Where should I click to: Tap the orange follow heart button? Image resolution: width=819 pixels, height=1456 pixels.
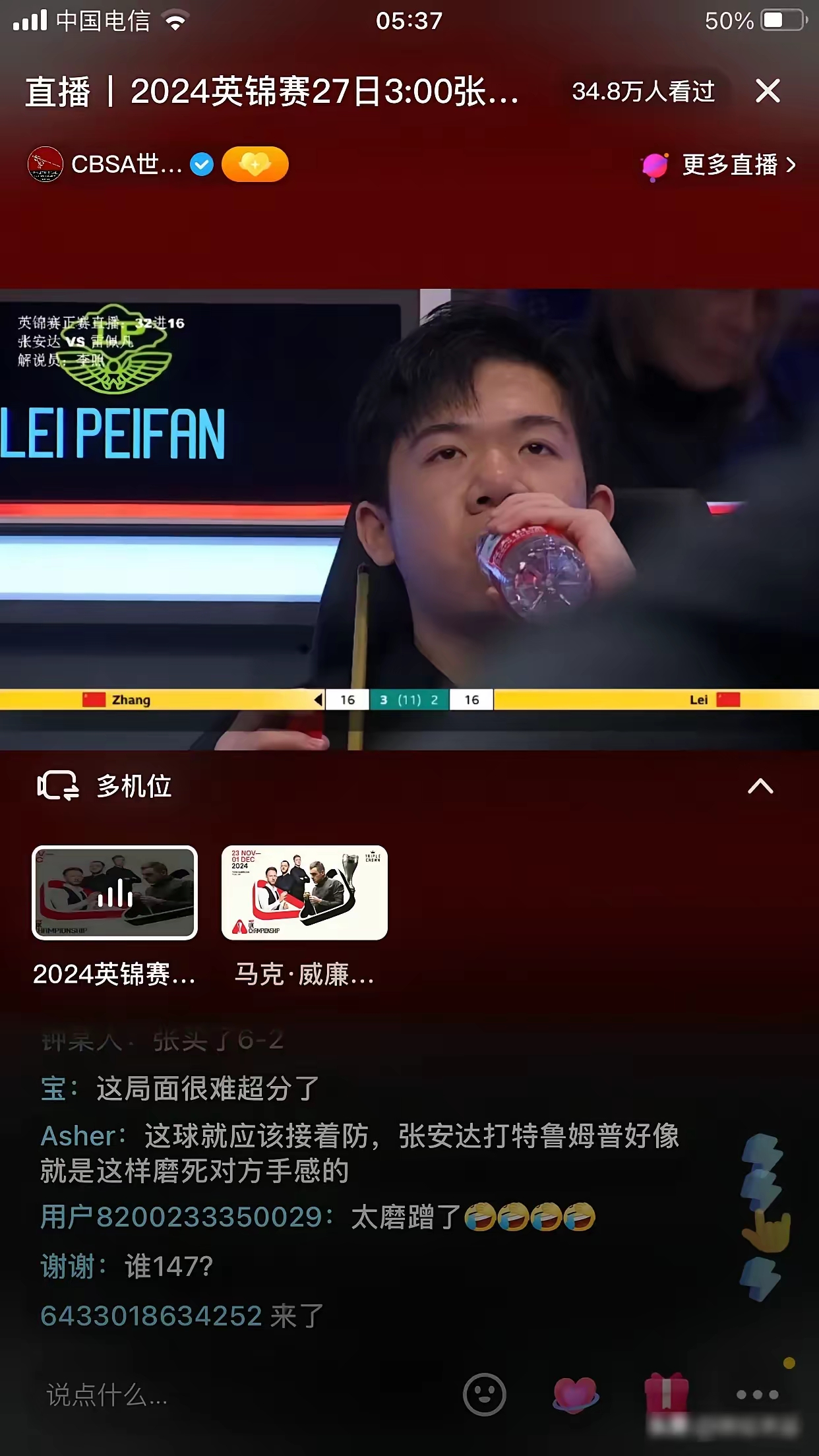[255, 164]
